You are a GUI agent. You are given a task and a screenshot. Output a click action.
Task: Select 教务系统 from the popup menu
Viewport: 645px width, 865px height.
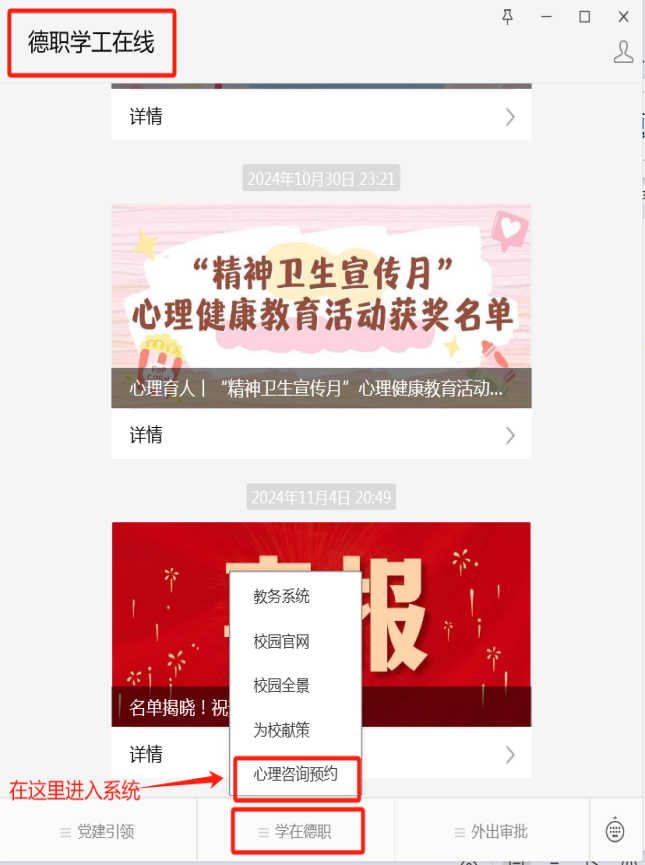click(x=282, y=597)
